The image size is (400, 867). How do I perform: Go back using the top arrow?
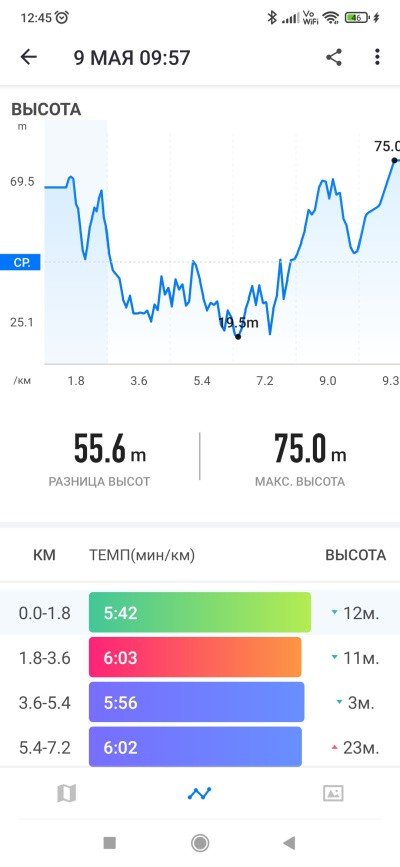(28, 57)
